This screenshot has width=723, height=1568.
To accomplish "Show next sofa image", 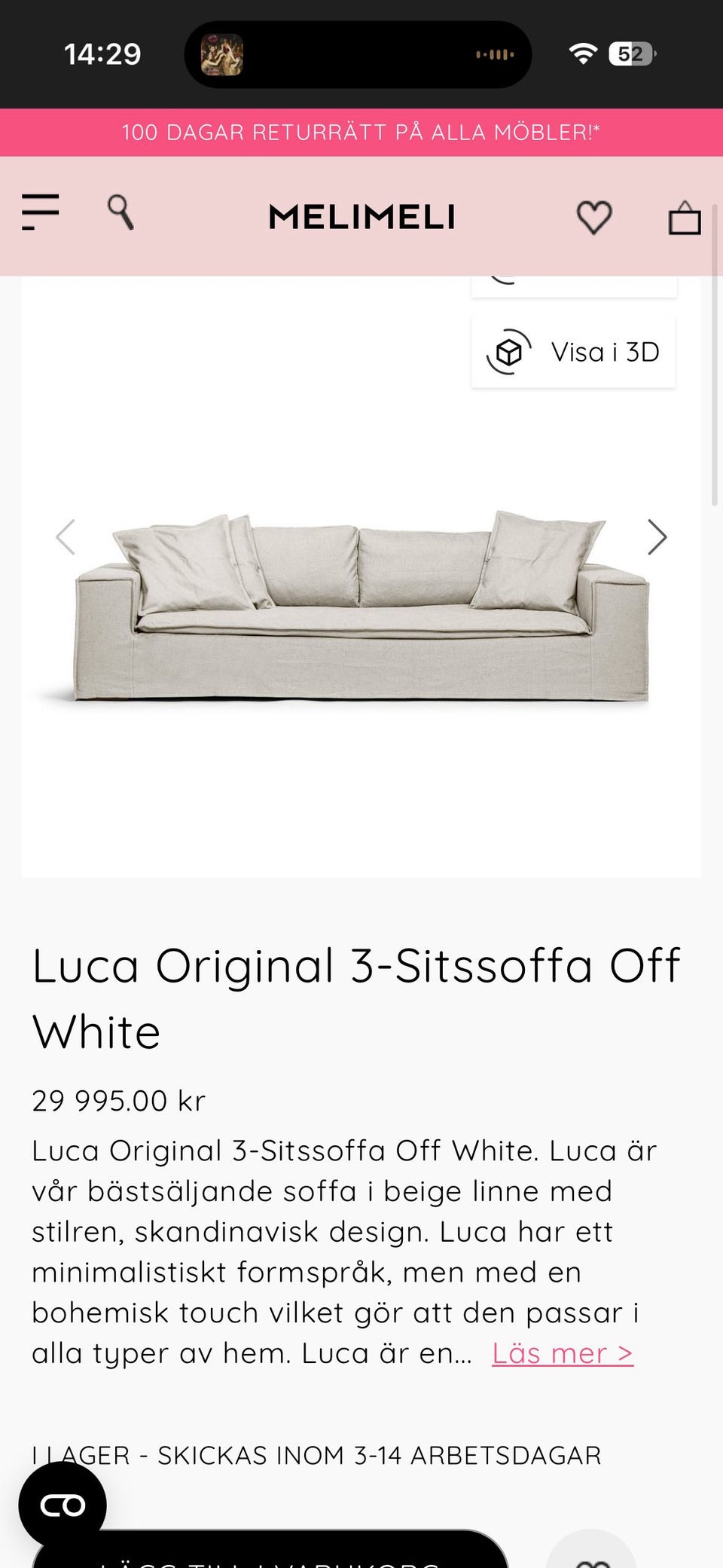I will 657,537.
